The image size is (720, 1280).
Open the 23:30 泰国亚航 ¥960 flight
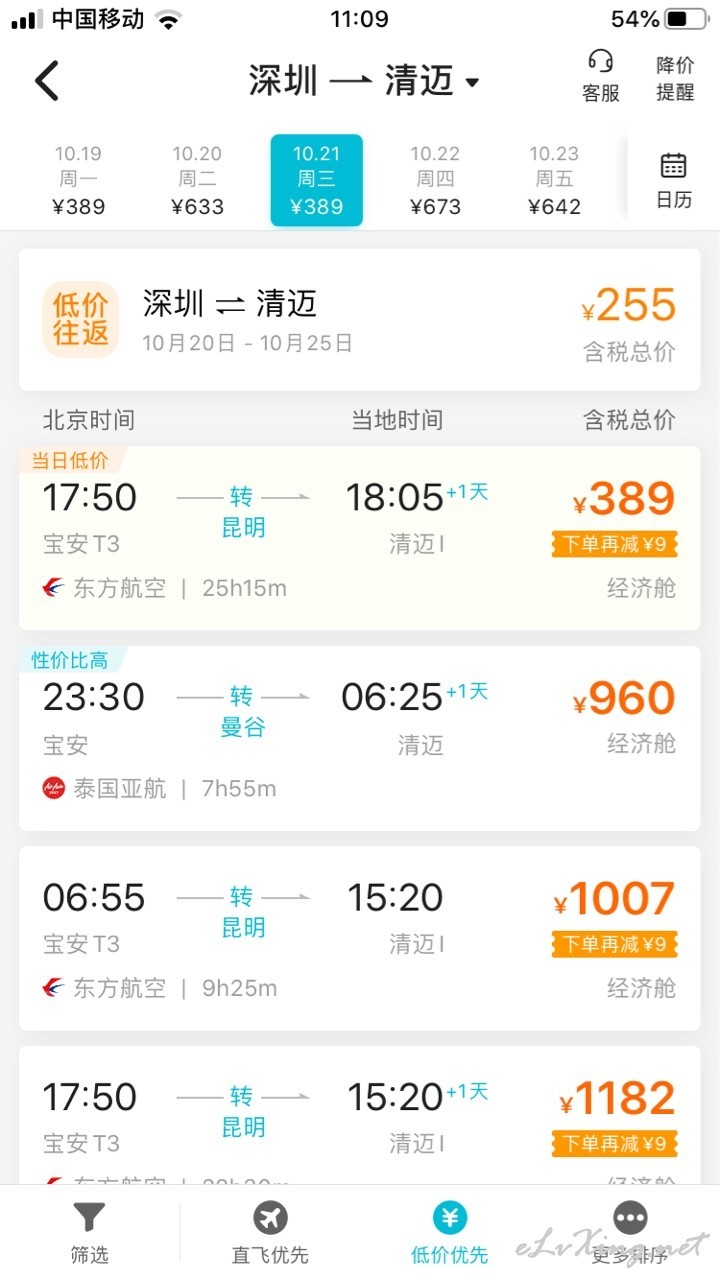point(360,738)
